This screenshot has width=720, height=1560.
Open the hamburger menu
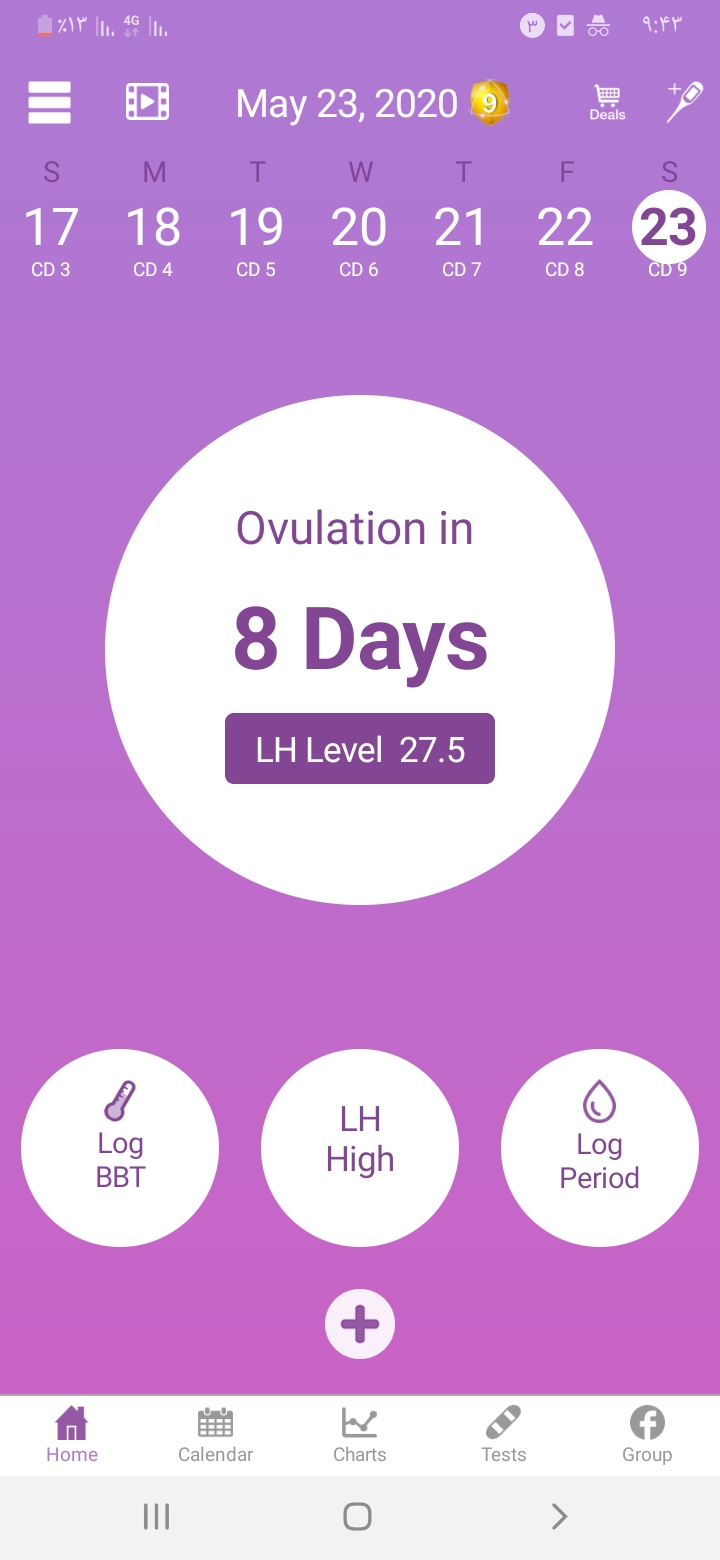(x=50, y=102)
